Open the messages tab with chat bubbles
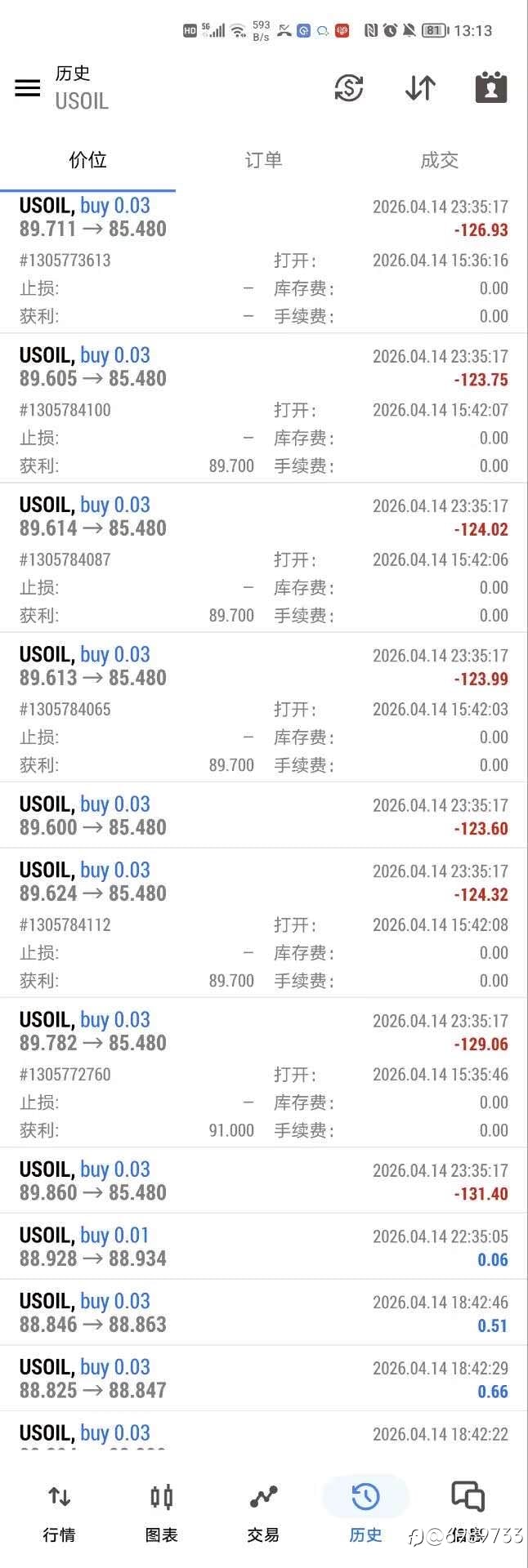This screenshot has width=528, height=1568. point(468,1512)
